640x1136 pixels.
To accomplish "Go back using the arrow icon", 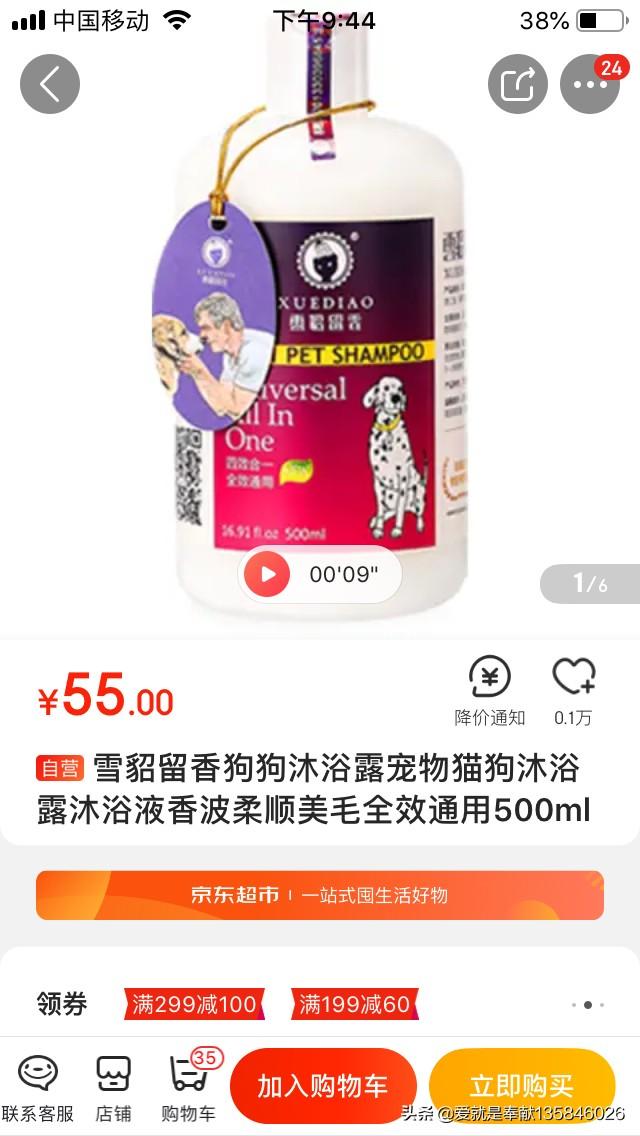I will click(50, 84).
